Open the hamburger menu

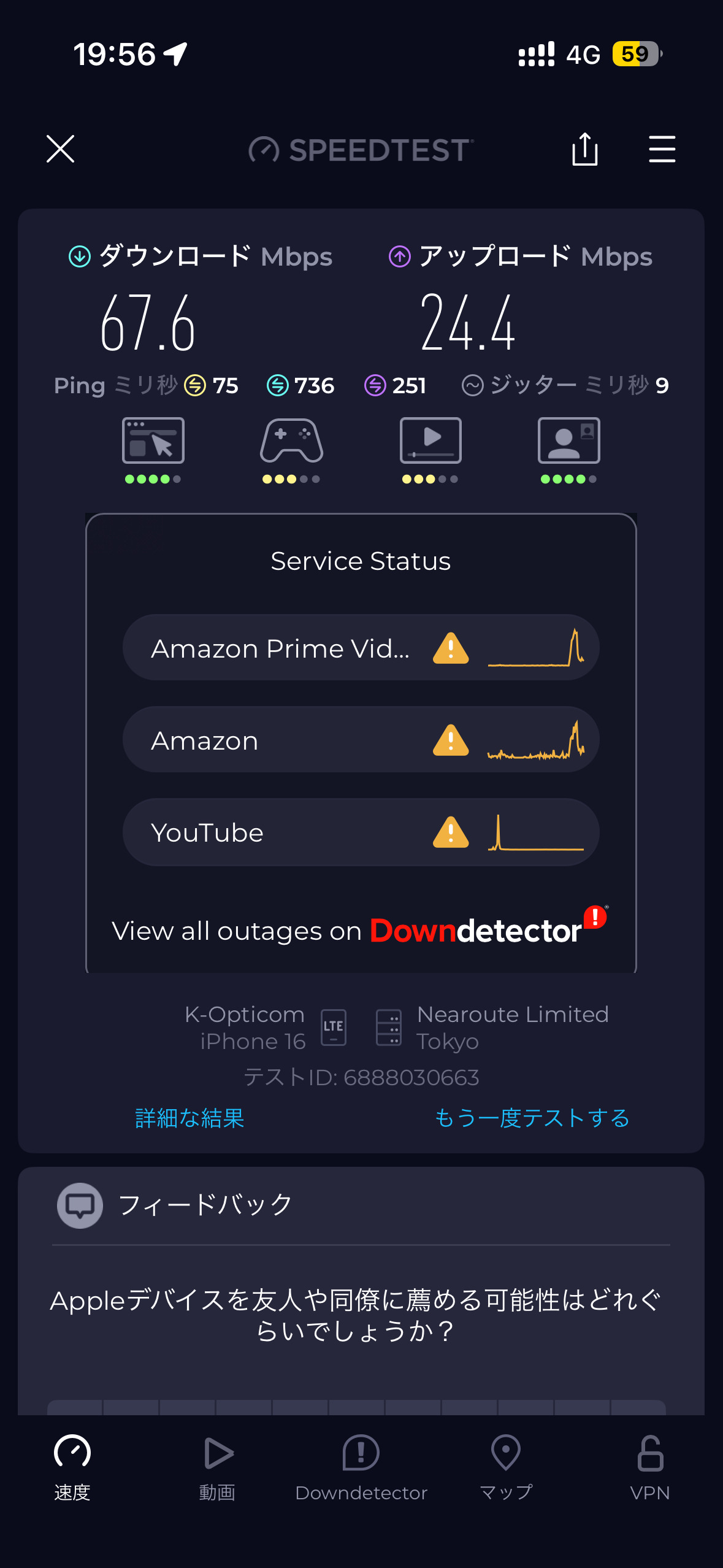point(662,149)
